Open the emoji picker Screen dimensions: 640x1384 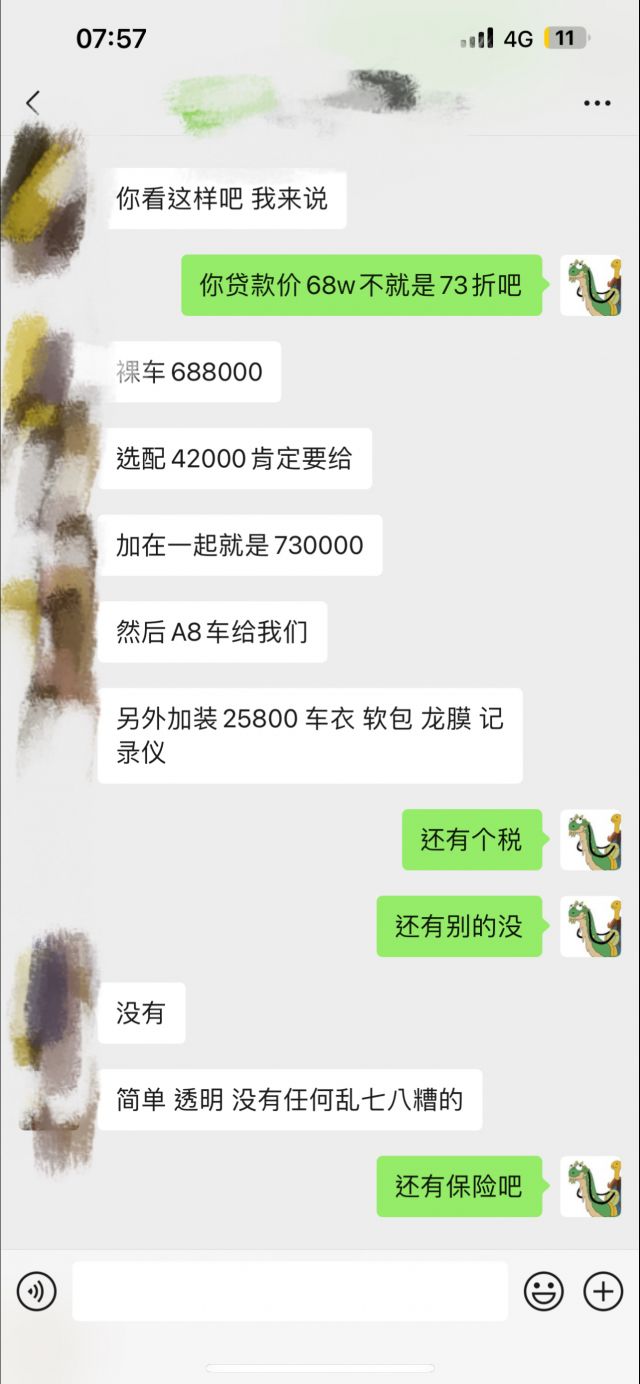coord(544,1291)
